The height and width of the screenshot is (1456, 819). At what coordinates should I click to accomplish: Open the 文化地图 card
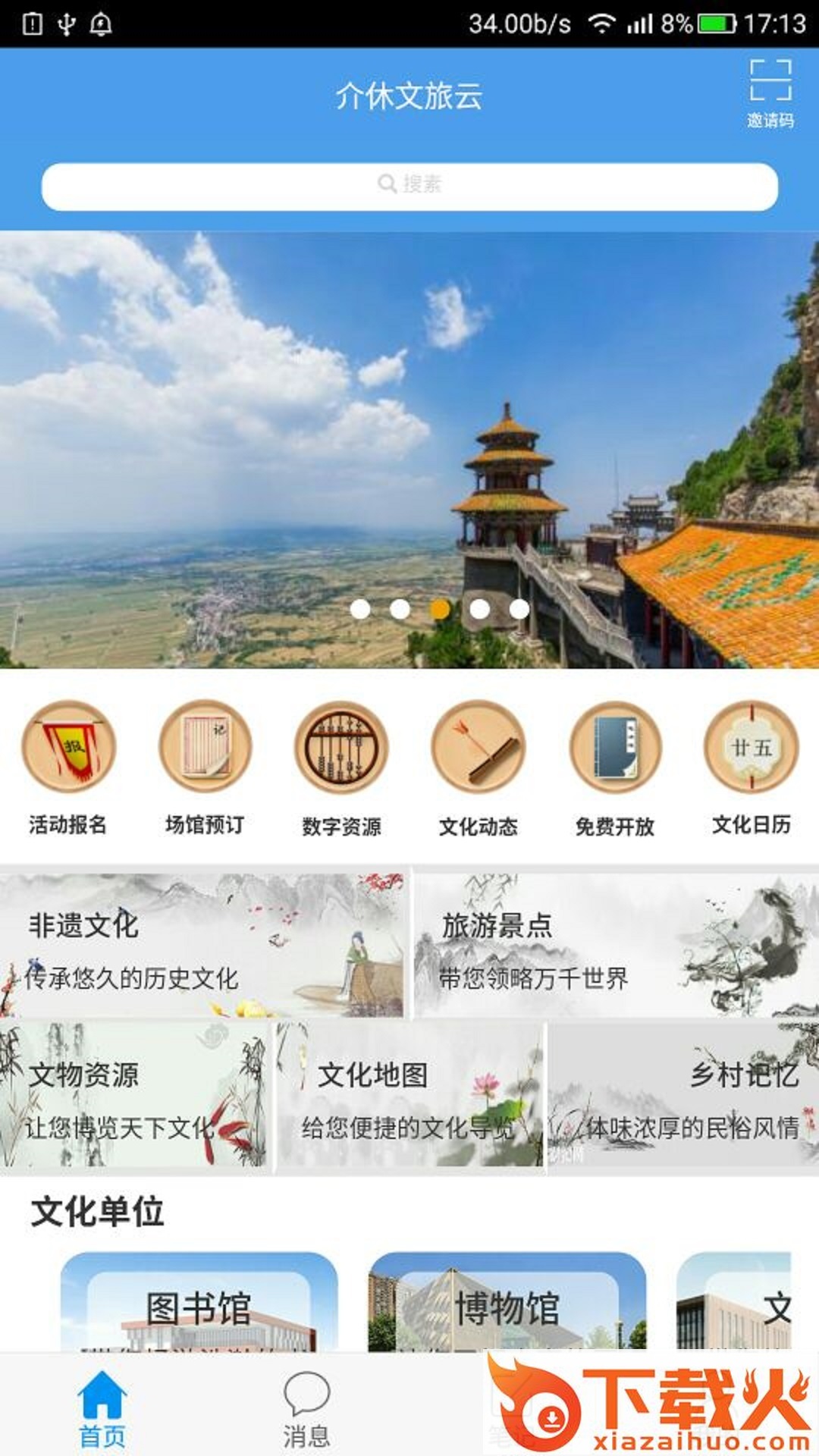409,1097
